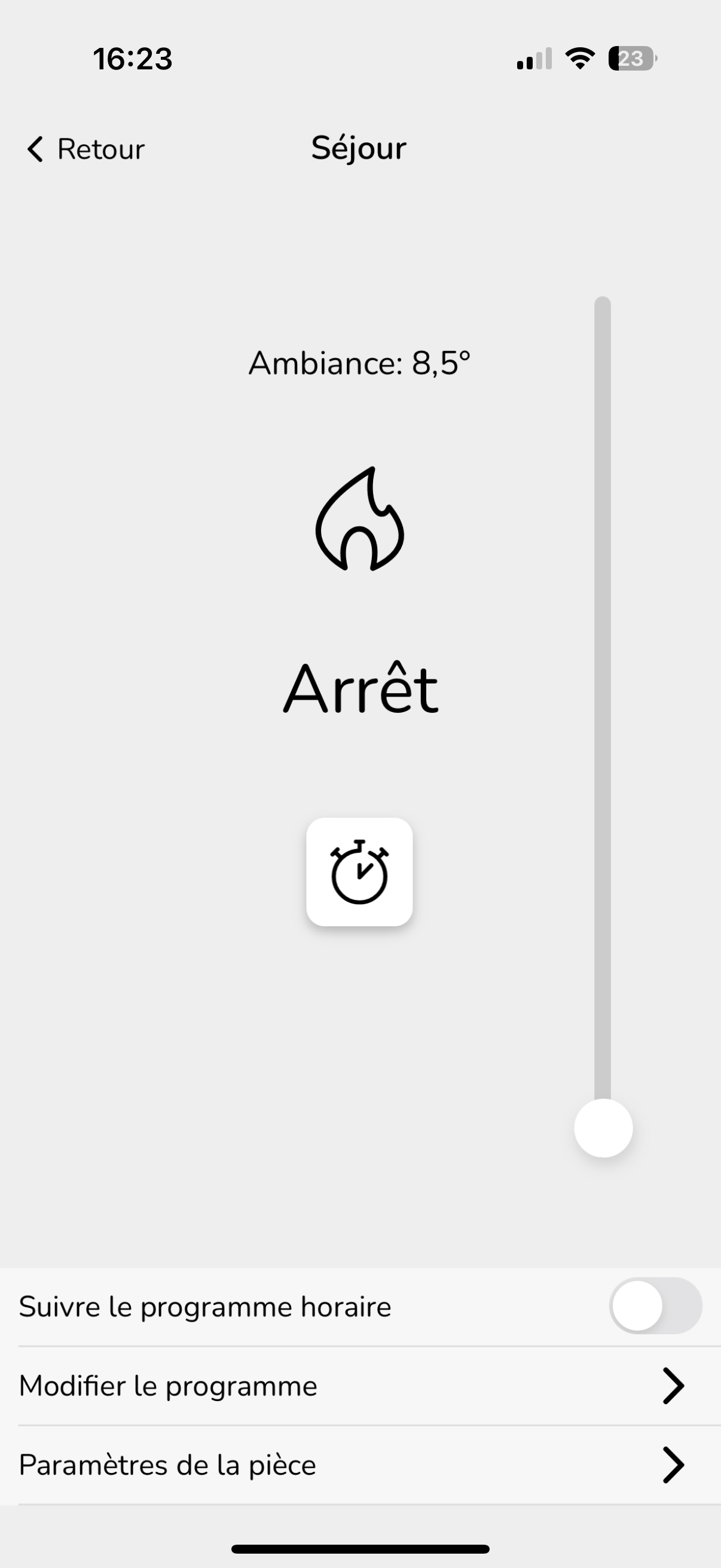Open the timer stopwatch button
This screenshot has height=1568, width=721.
point(359,872)
